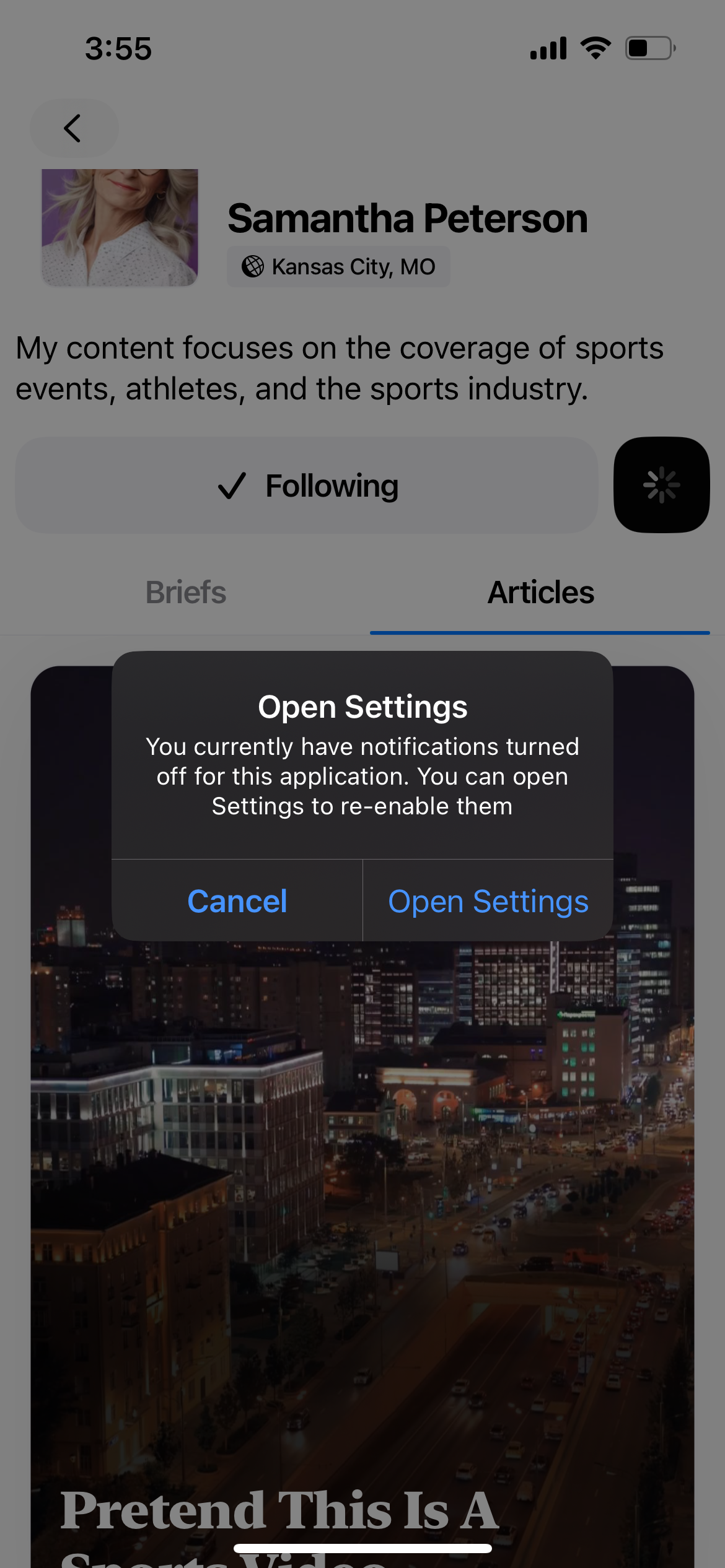
Task: Select the Articles tab
Action: coord(540,593)
